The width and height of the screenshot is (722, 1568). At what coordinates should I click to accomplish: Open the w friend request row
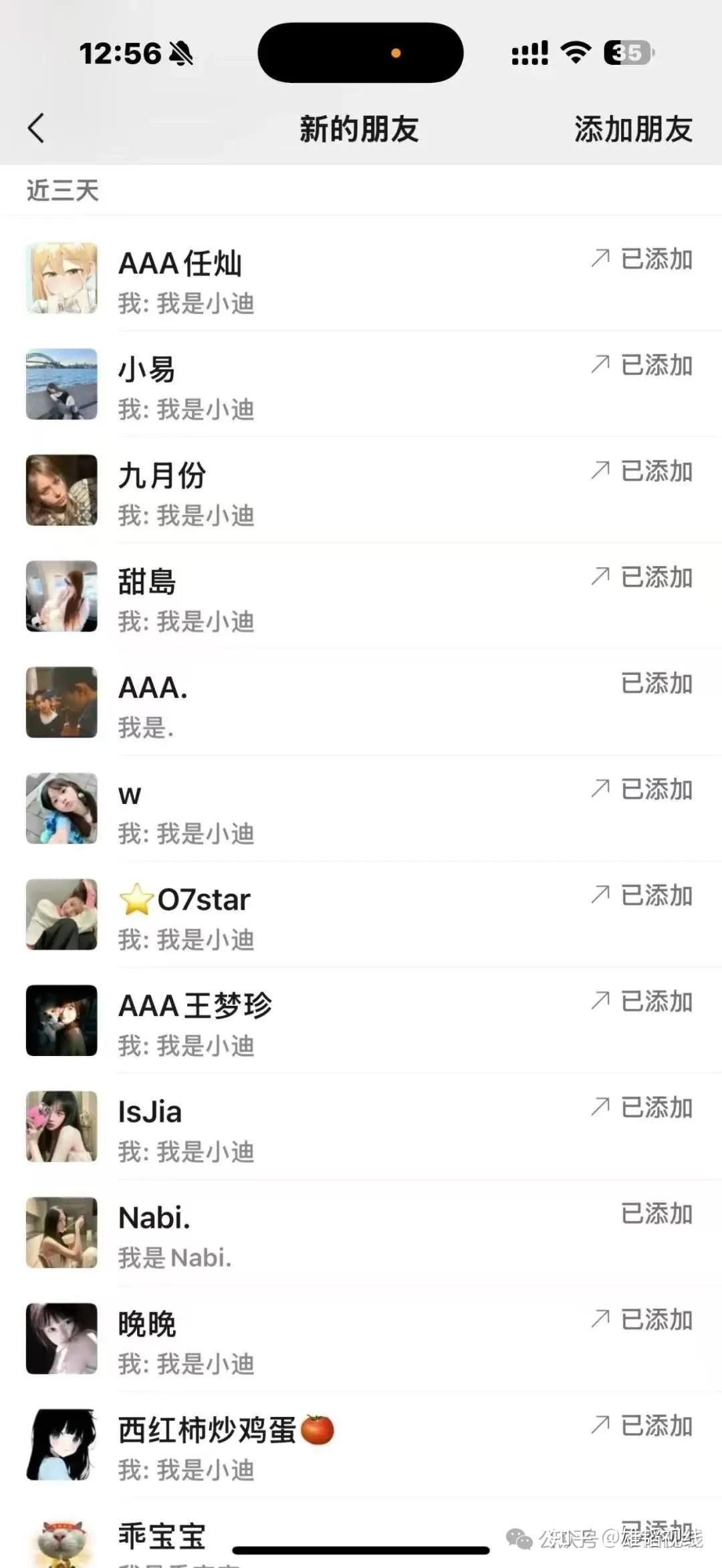pos(361,808)
